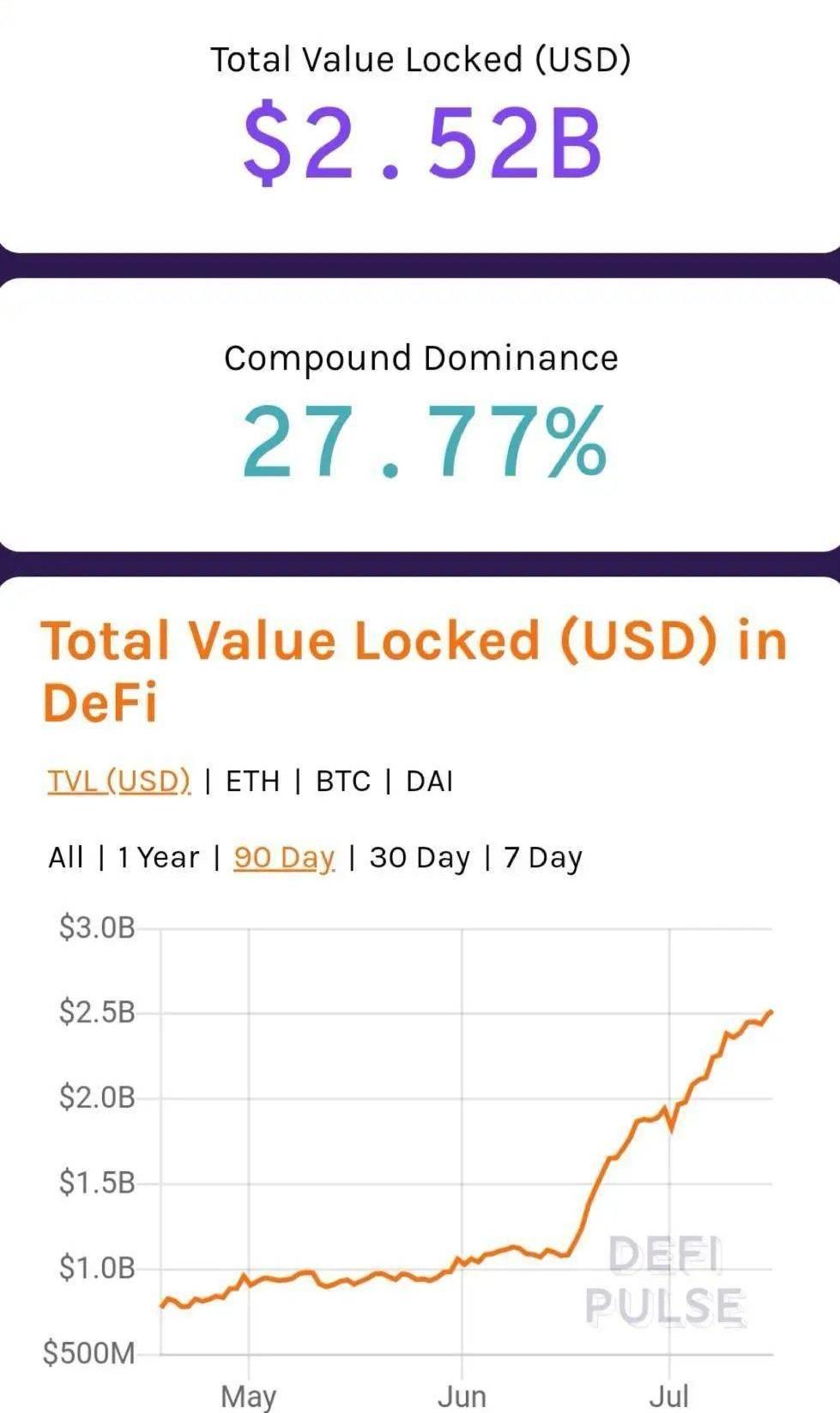Select the TVL (USD) metric
840x1413 pixels.
[x=119, y=781]
